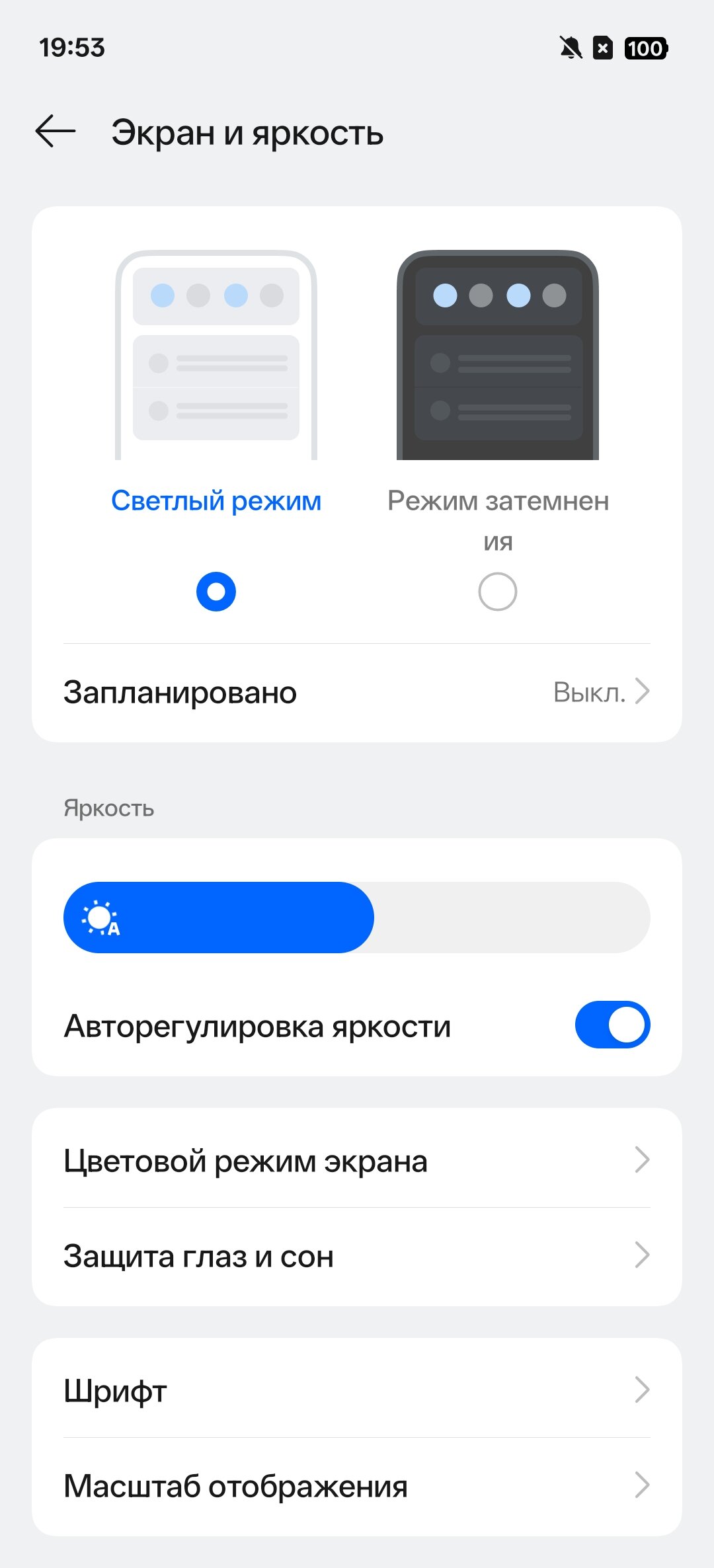
Task: Open Цветовой режим экрана
Action: [357, 1161]
